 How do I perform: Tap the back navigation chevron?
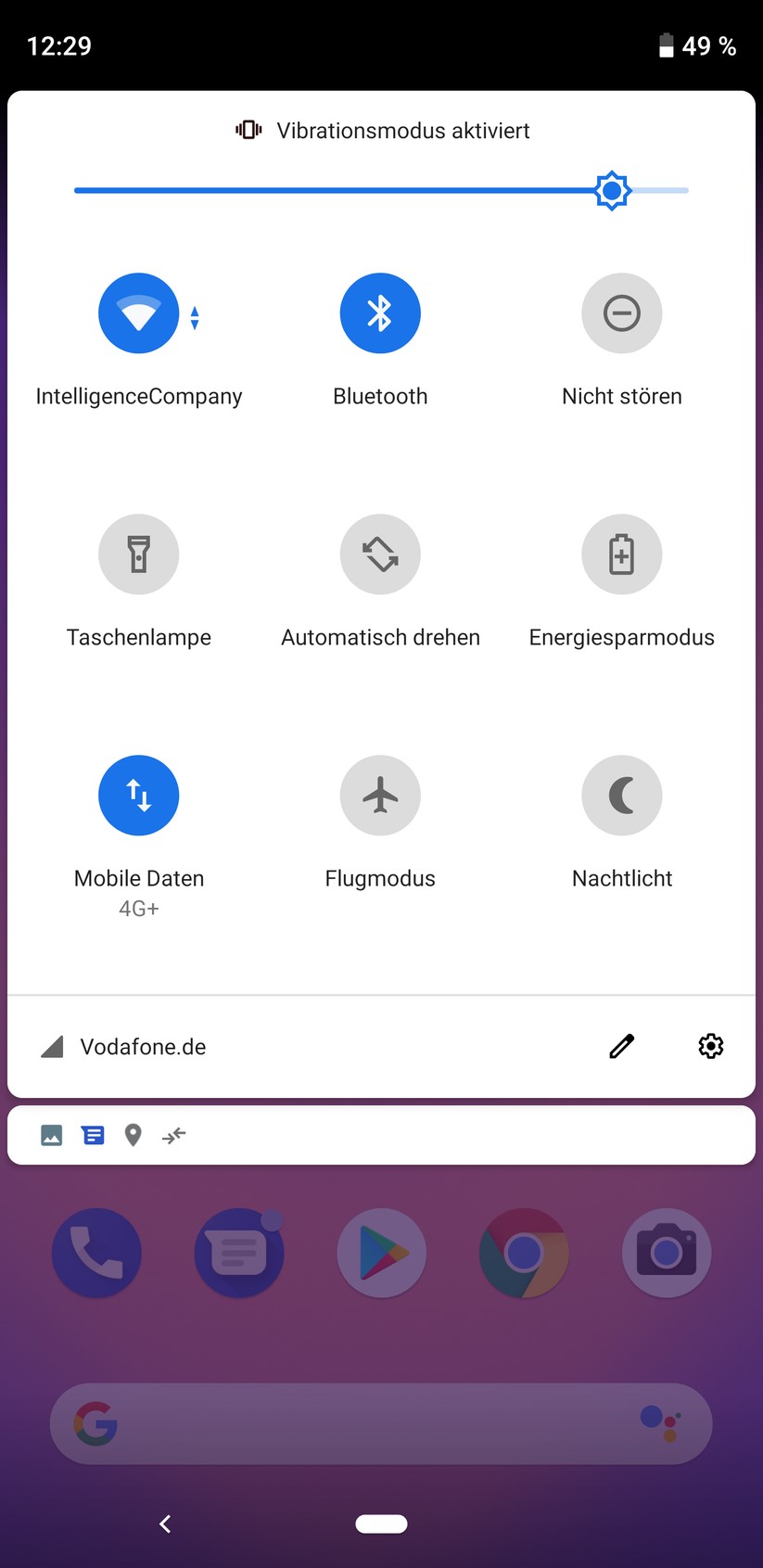point(165,1523)
